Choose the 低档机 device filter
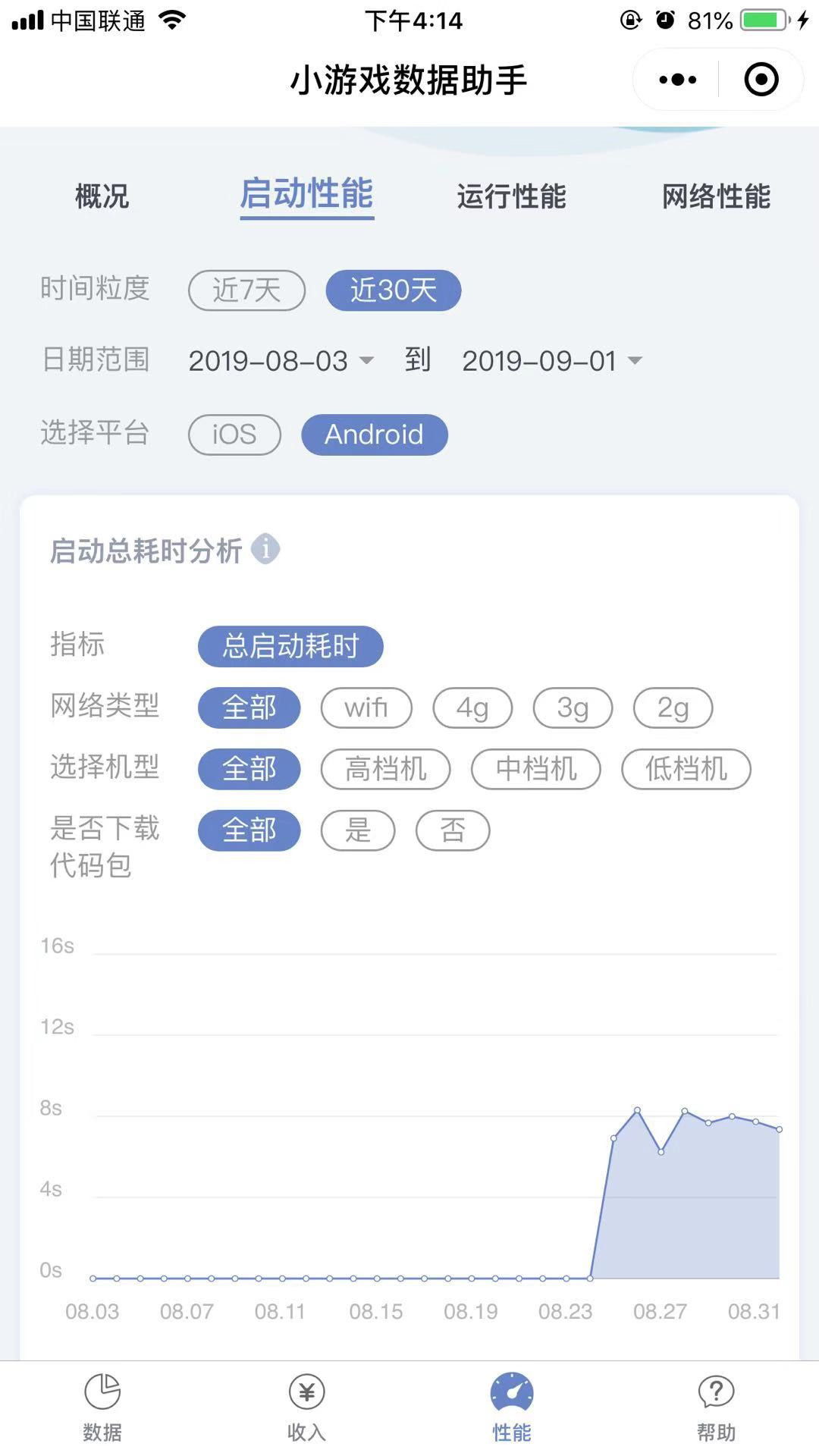 coord(686,769)
